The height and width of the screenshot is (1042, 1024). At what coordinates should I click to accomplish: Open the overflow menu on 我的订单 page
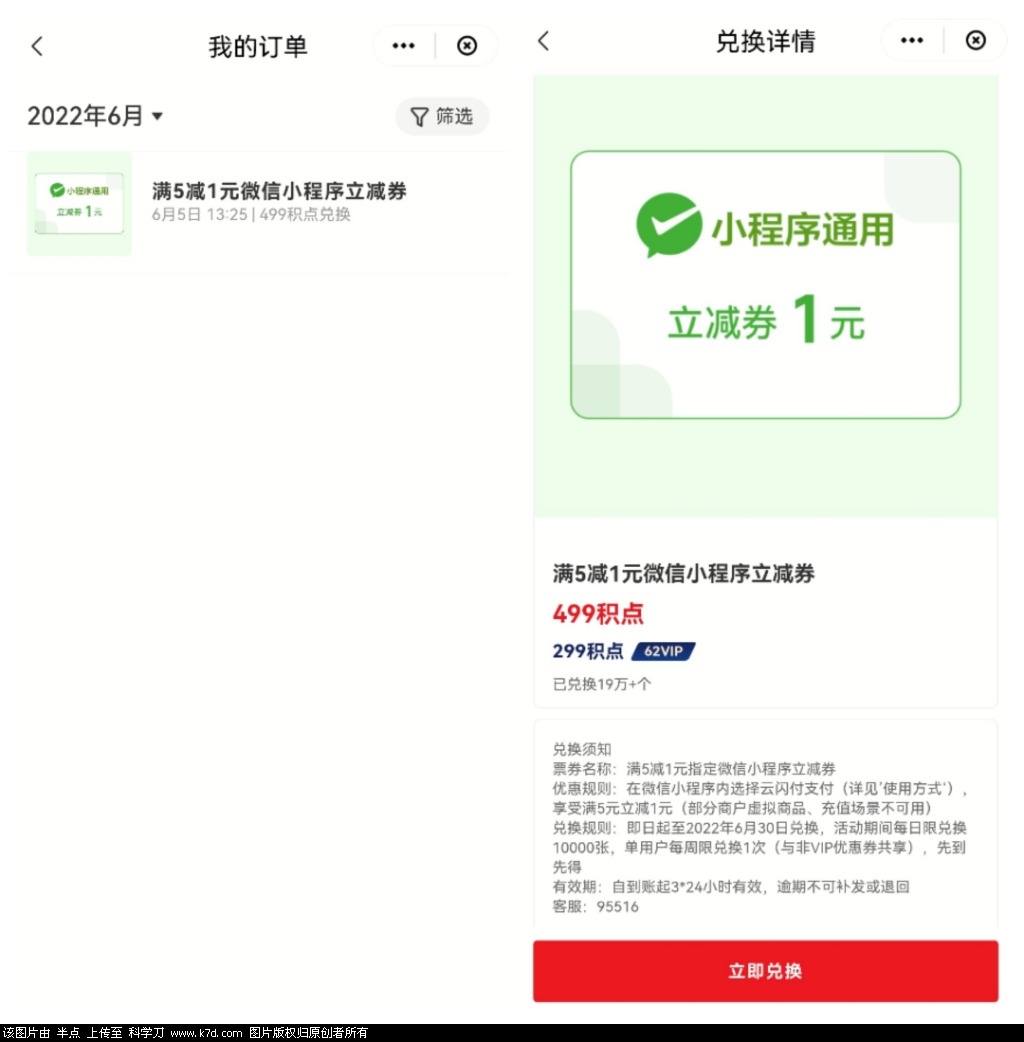tap(404, 45)
